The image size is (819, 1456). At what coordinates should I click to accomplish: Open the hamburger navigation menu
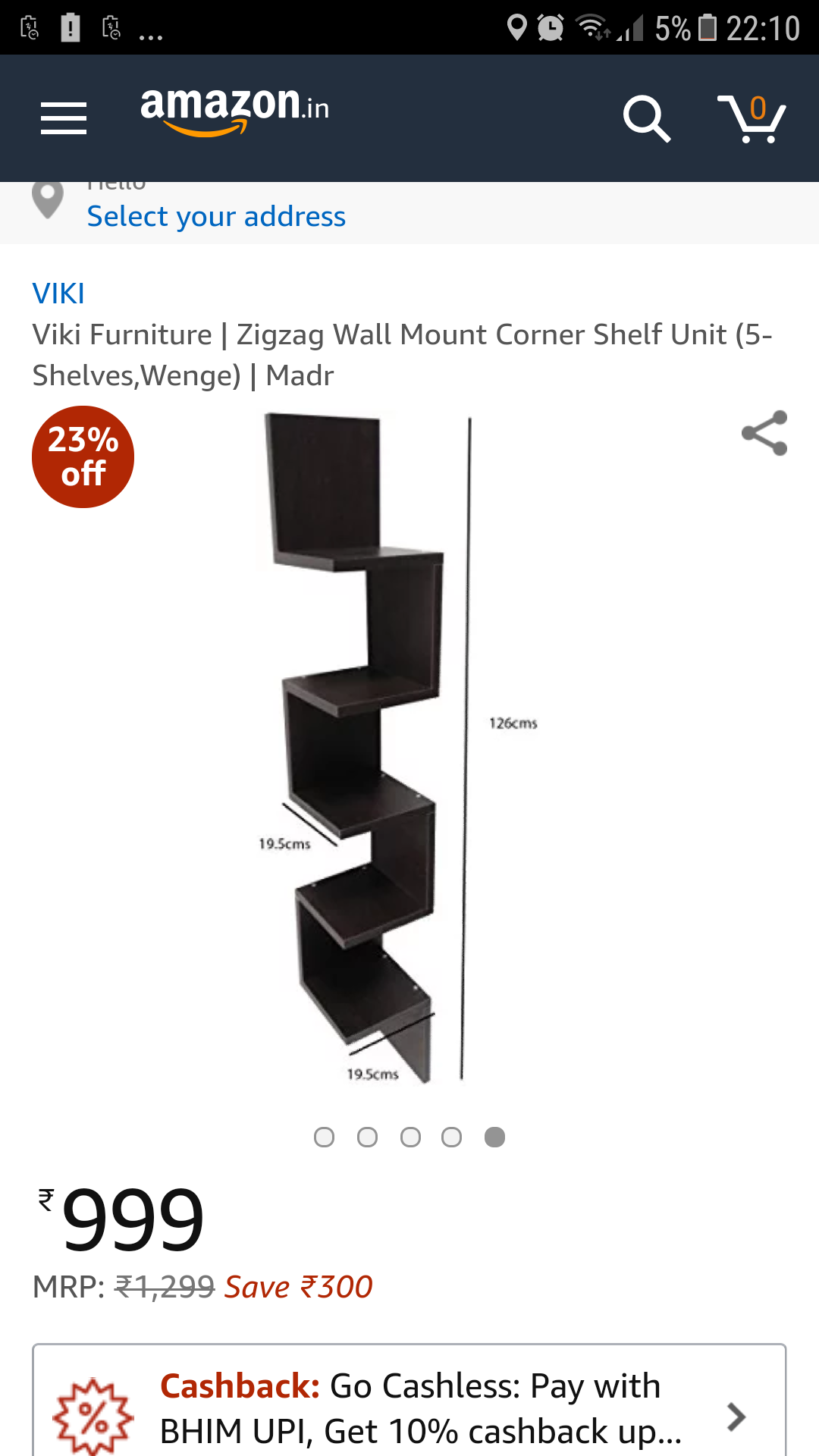click(64, 118)
